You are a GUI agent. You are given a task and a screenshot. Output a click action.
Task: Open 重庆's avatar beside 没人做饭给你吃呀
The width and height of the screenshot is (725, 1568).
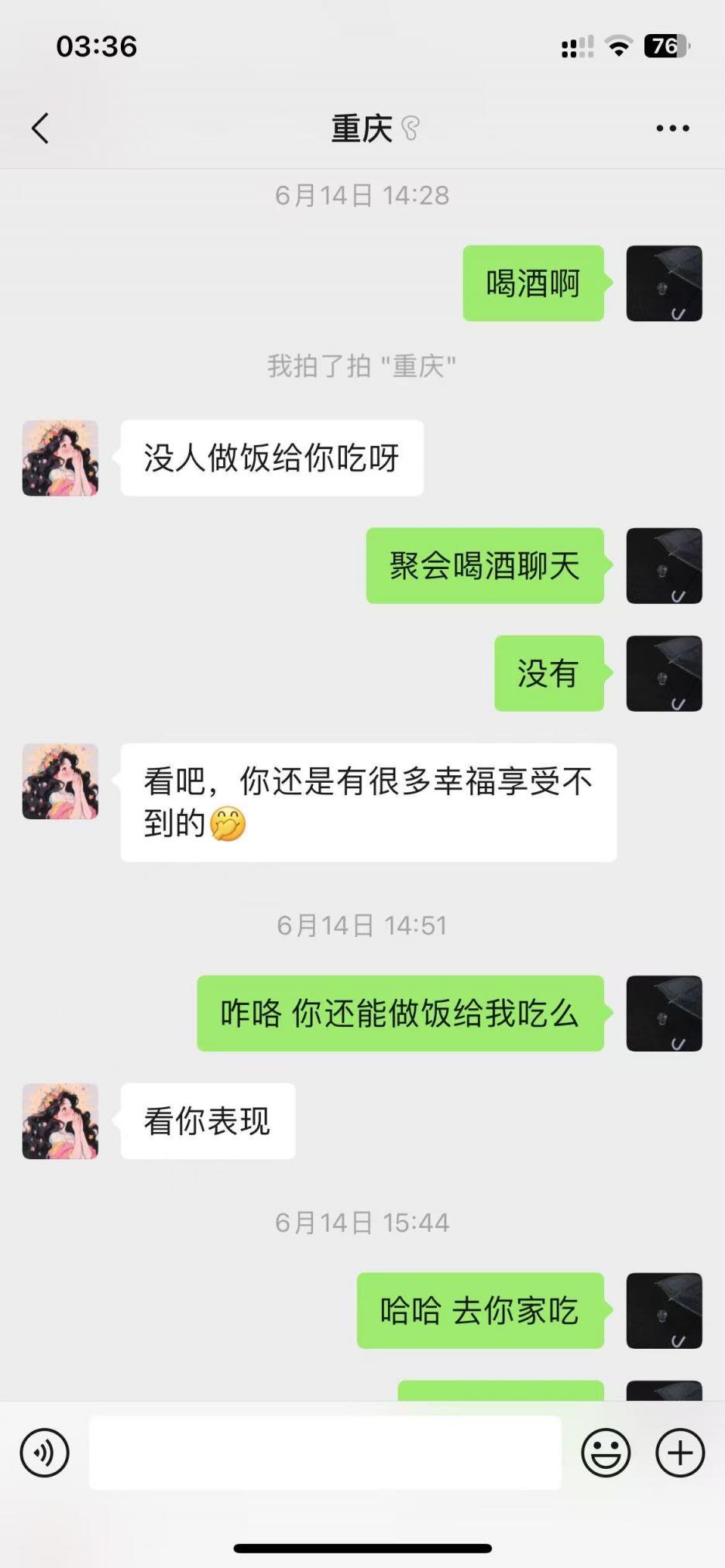60,458
